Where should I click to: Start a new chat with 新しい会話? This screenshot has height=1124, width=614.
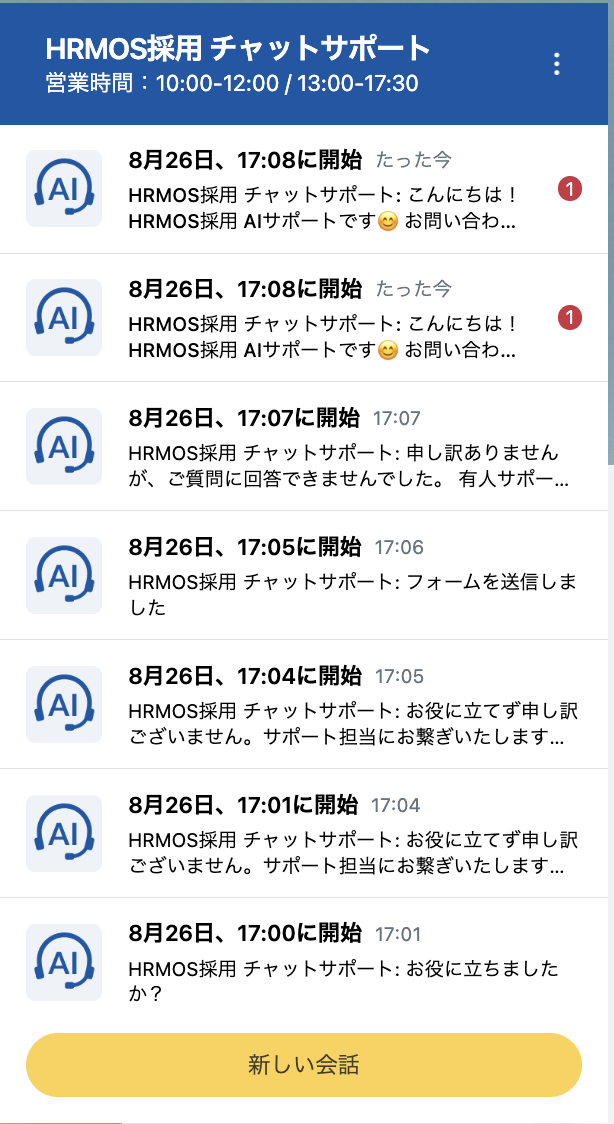303,1065
